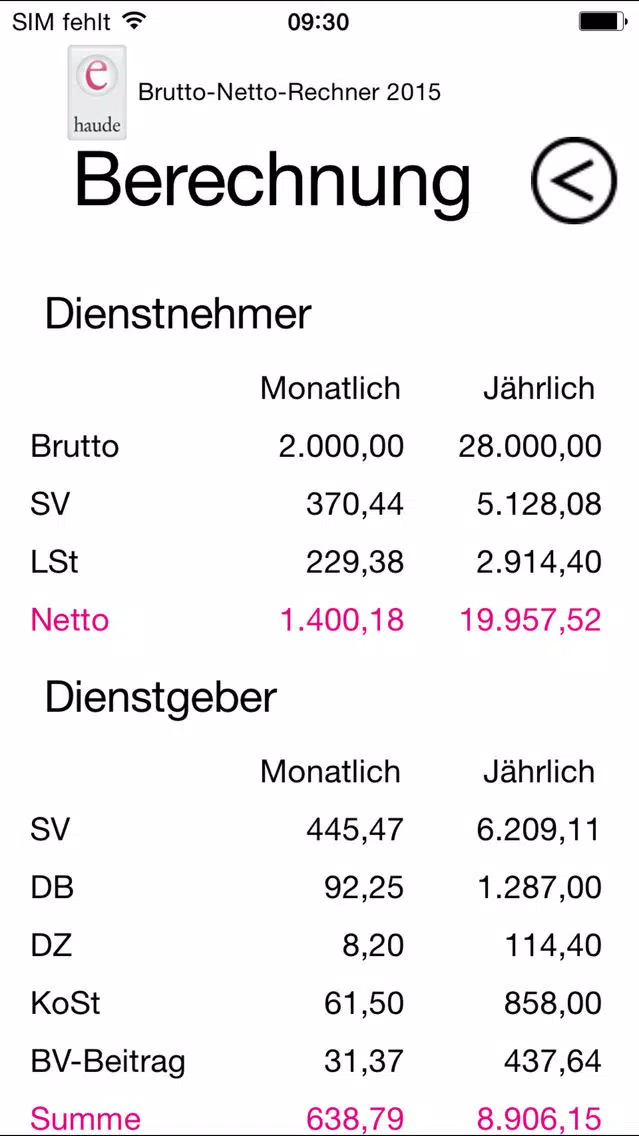Go back using the circled arrow

[x=574, y=180]
